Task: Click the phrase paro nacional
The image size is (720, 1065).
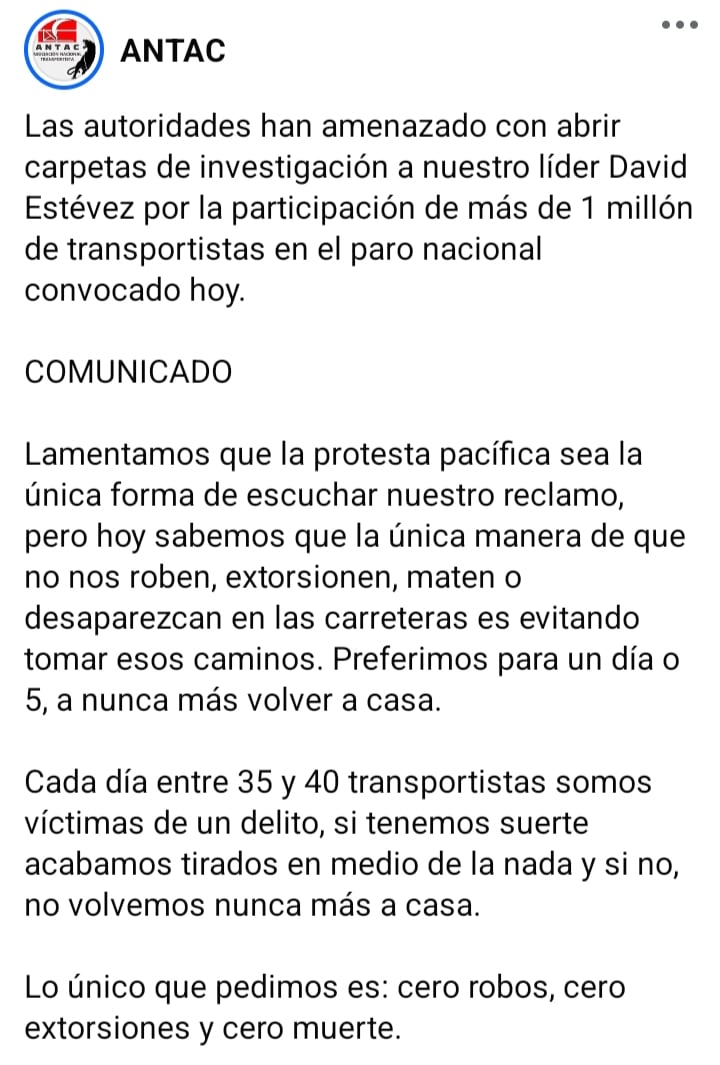Action: point(430,249)
